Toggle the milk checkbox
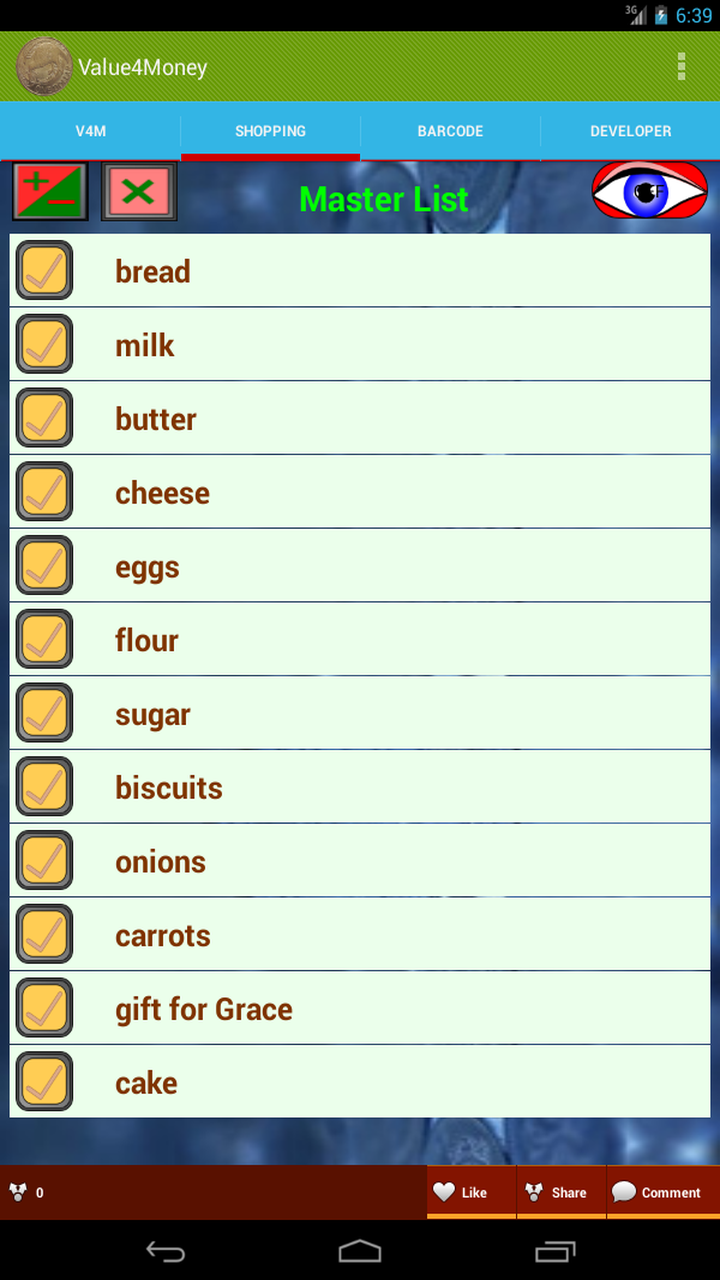 coord(44,345)
